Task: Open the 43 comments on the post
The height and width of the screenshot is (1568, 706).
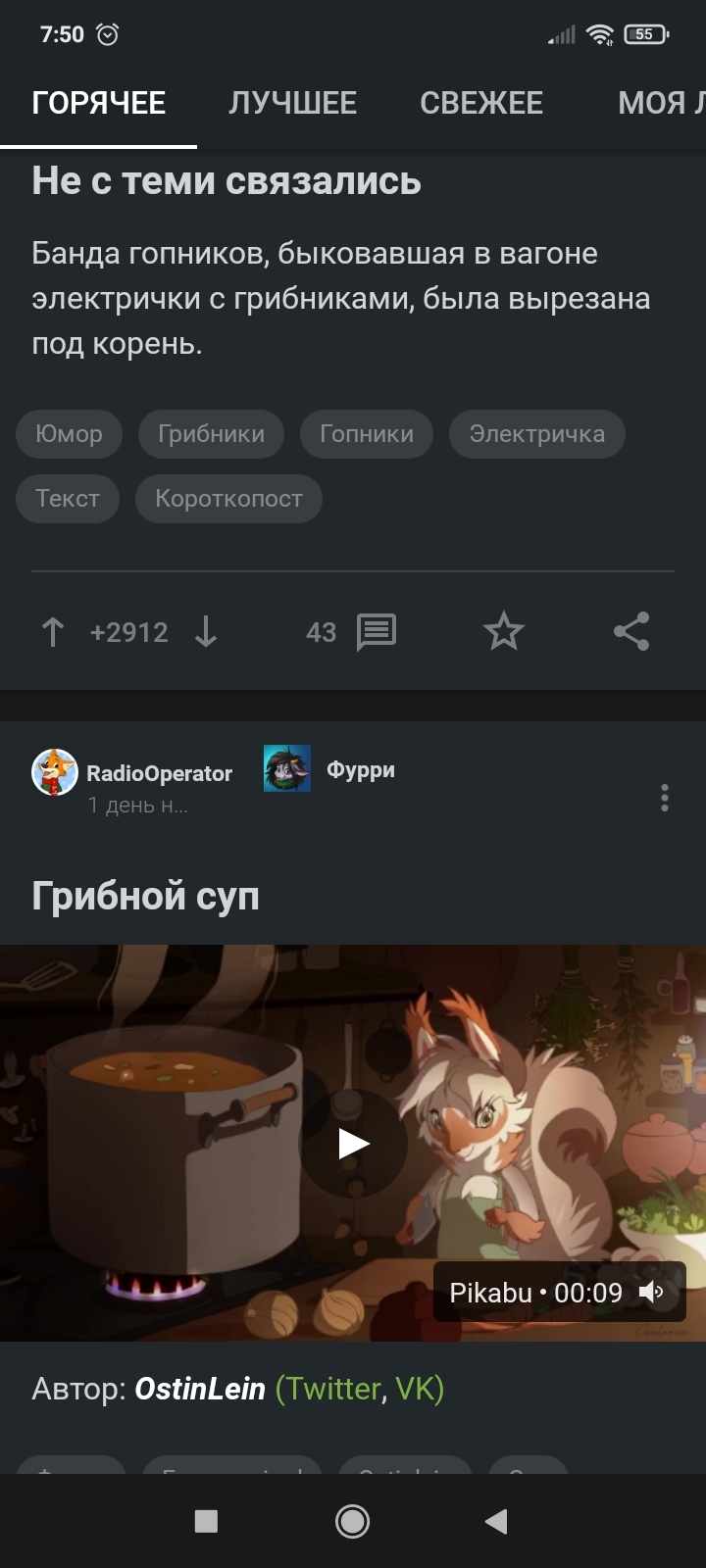Action: [351, 632]
